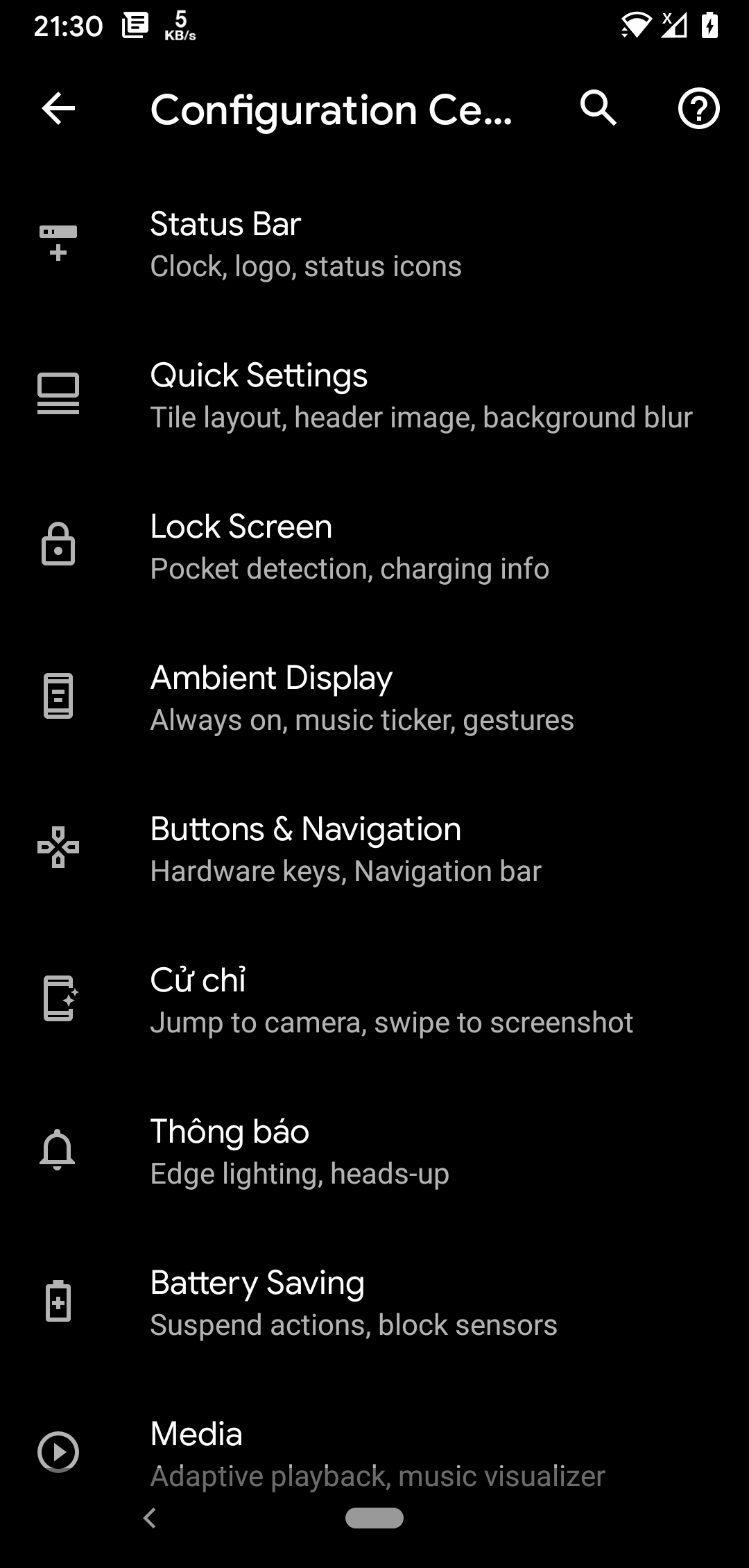Open search in Configuration Center
Image resolution: width=749 pixels, height=1568 pixels.
(x=598, y=108)
